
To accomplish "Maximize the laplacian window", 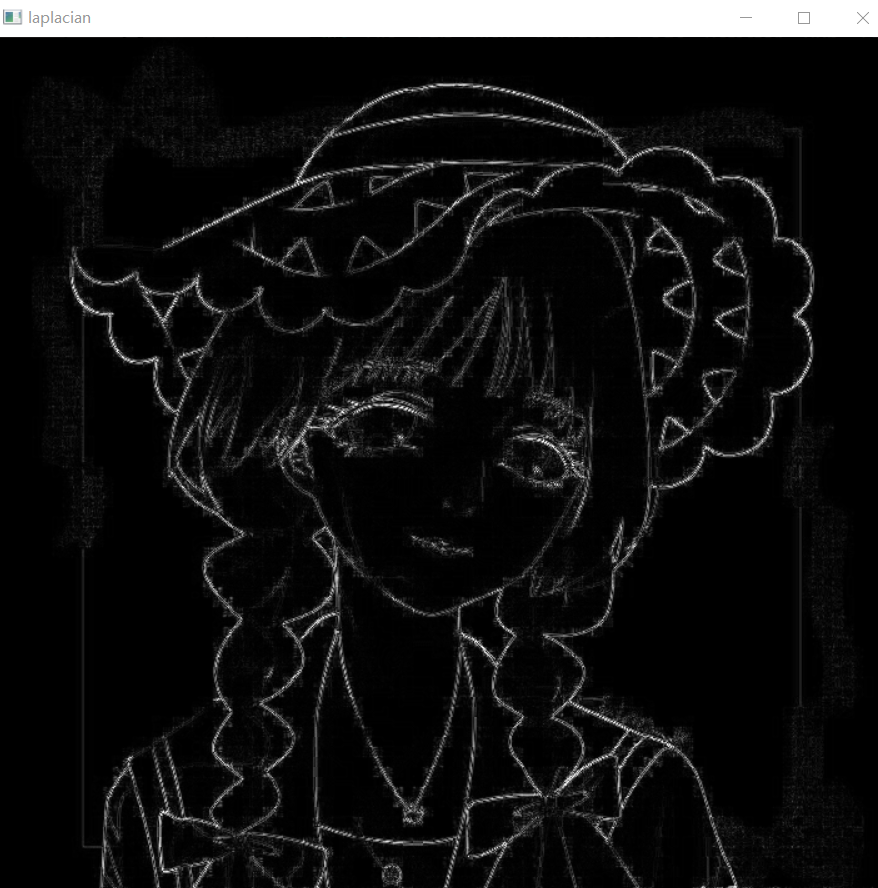I will point(804,18).
